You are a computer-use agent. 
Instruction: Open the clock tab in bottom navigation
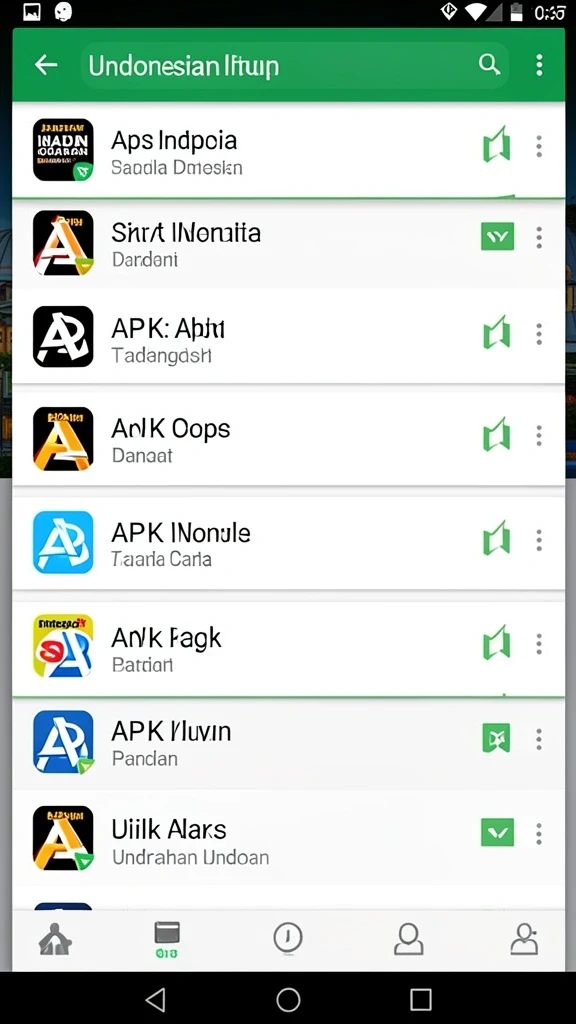288,938
